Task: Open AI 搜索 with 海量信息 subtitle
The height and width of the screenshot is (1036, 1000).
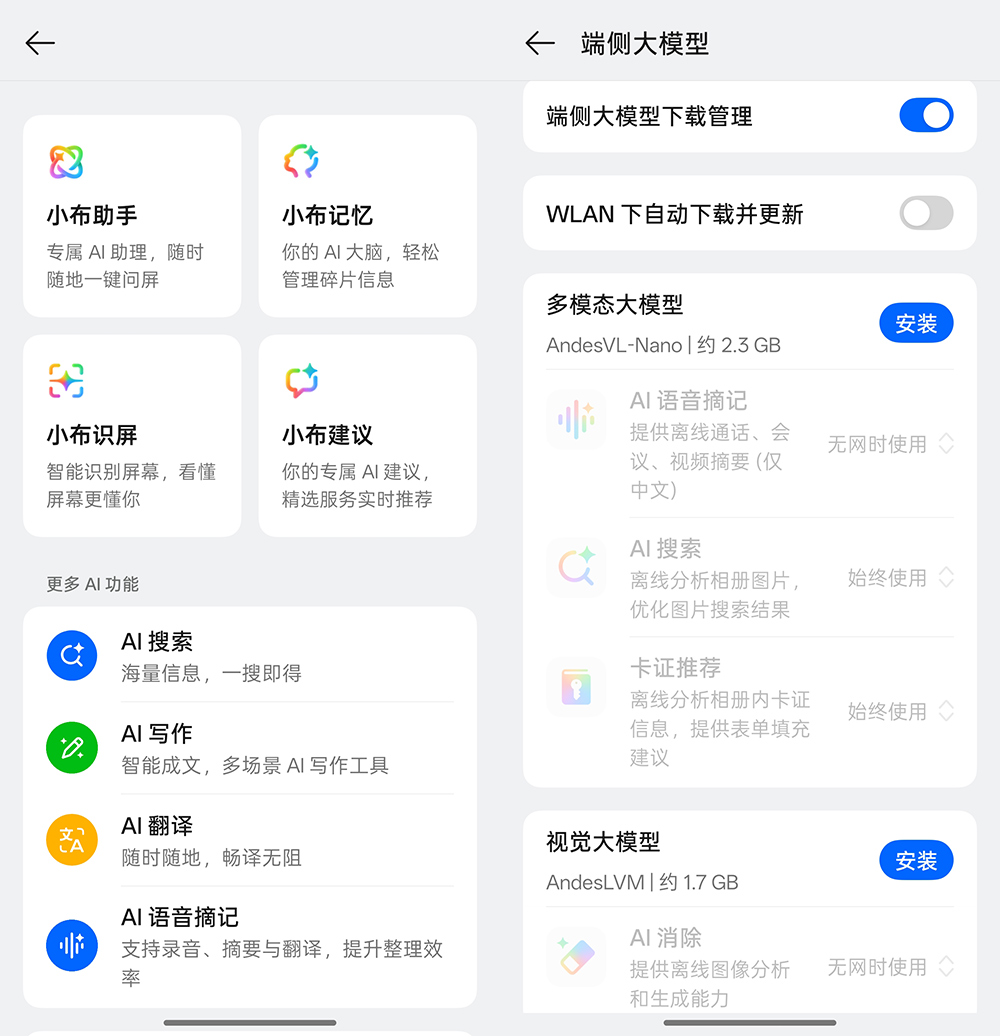Action: tap(250, 656)
